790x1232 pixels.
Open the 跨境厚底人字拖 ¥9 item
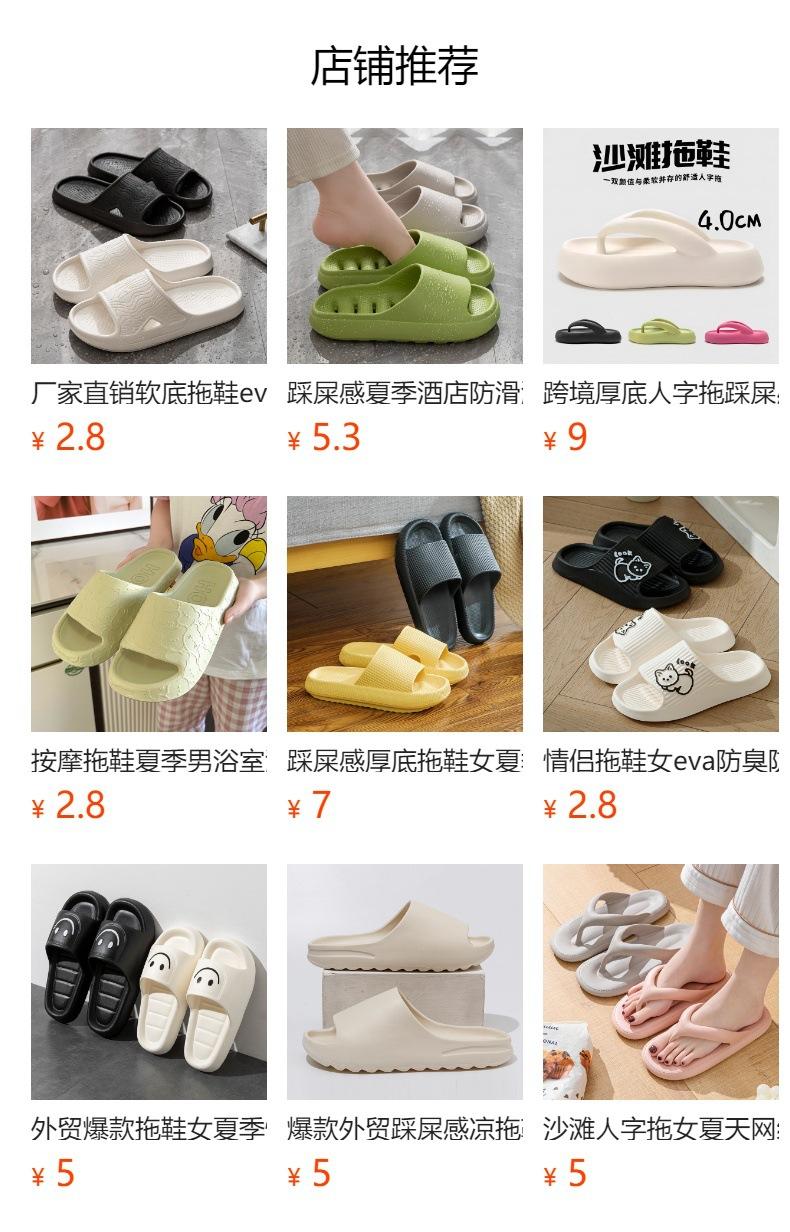660,246
